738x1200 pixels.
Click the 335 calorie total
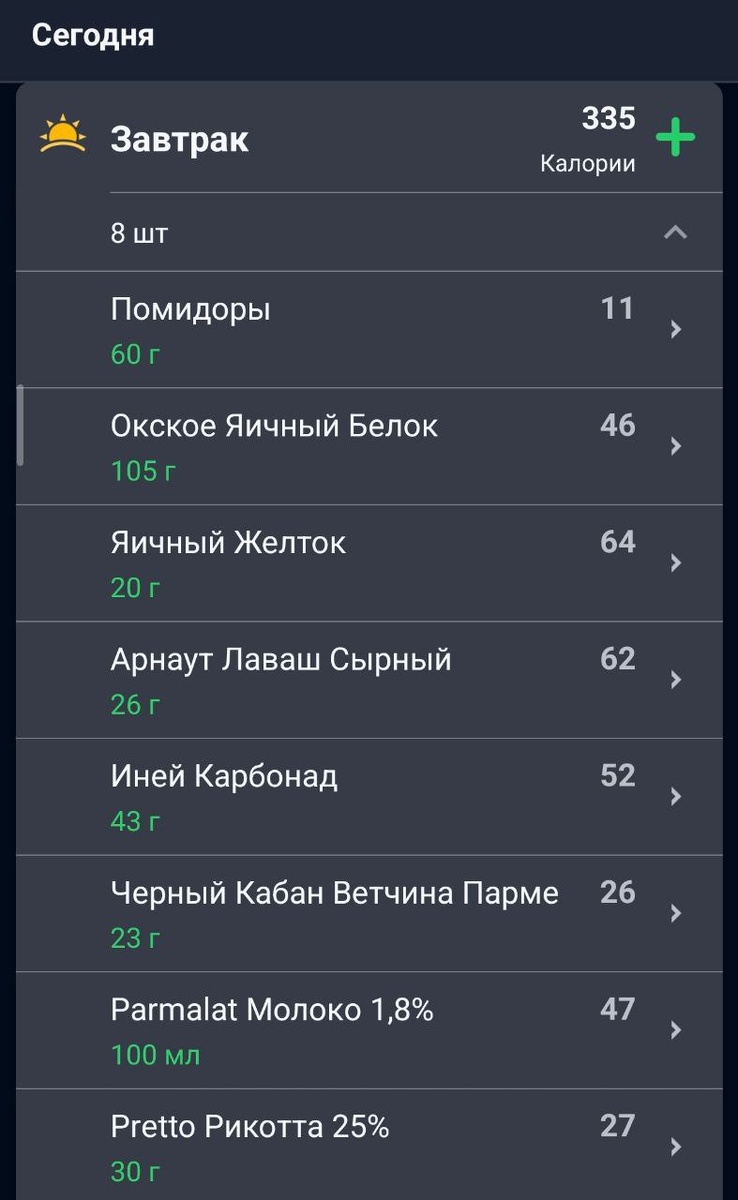(609, 117)
